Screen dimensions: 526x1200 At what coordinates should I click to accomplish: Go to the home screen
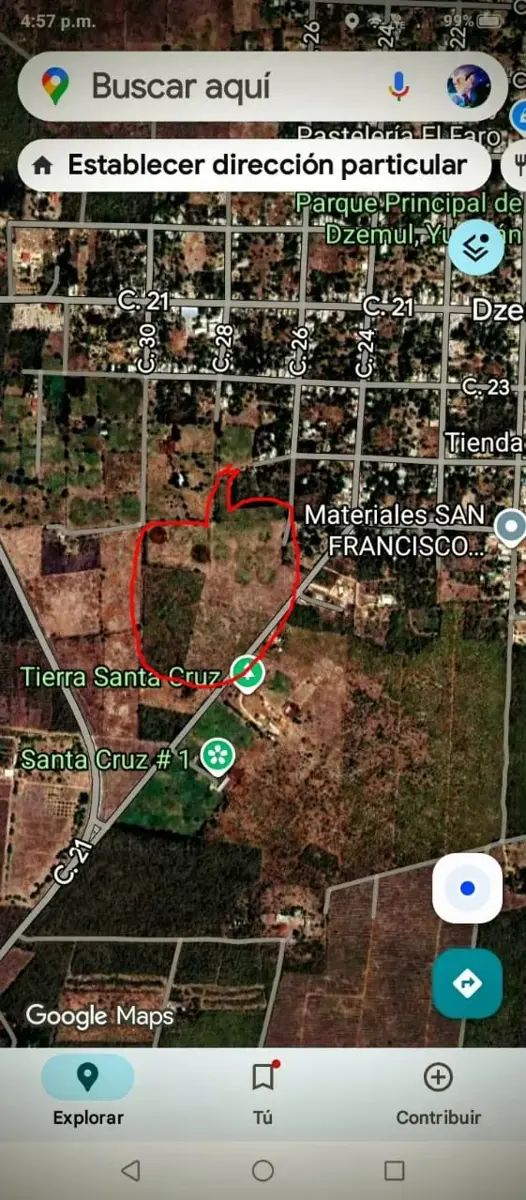click(263, 1170)
